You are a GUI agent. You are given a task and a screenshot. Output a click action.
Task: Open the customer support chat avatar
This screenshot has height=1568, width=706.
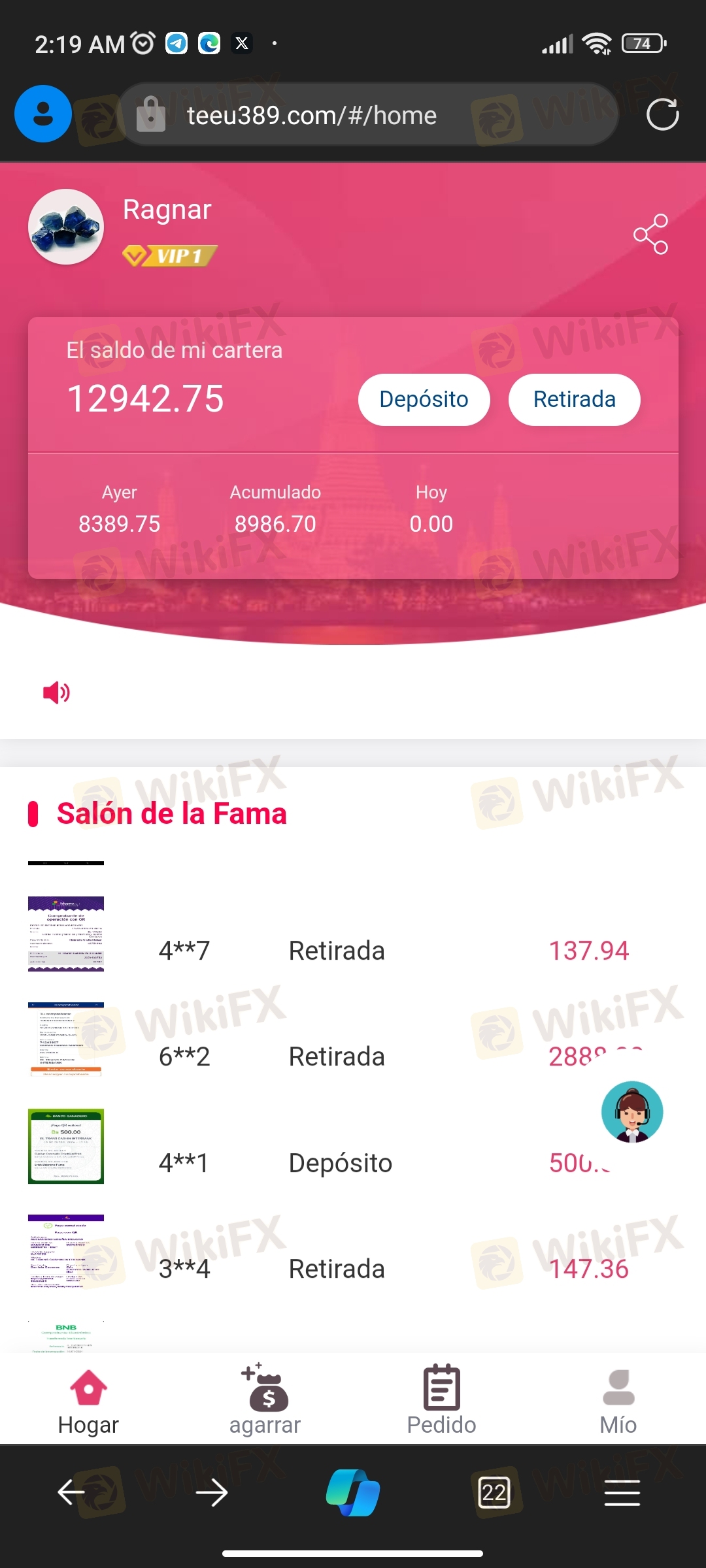(x=632, y=1111)
